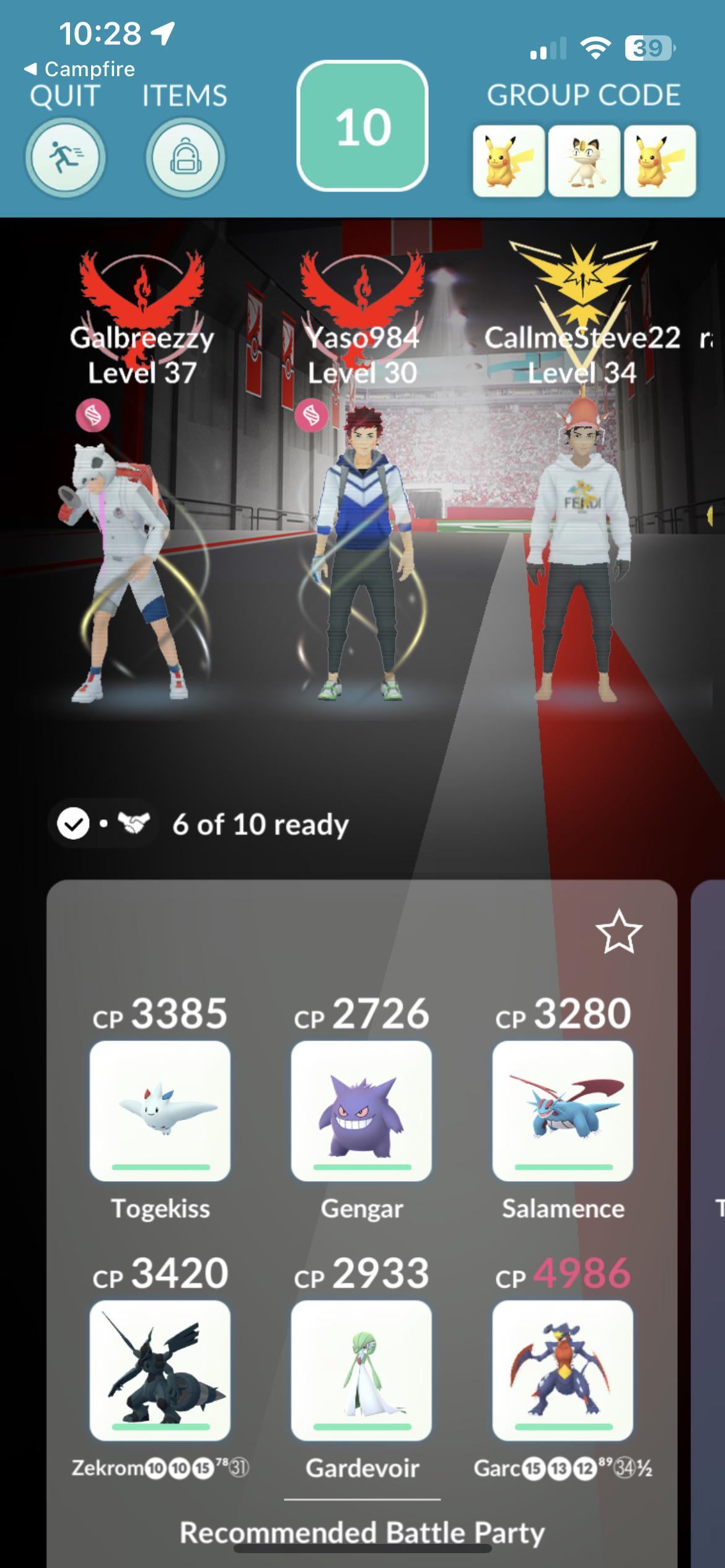725x1568 pixels.
Task: Open the Gardevoir party slot
Action: tap(361, 1370)
